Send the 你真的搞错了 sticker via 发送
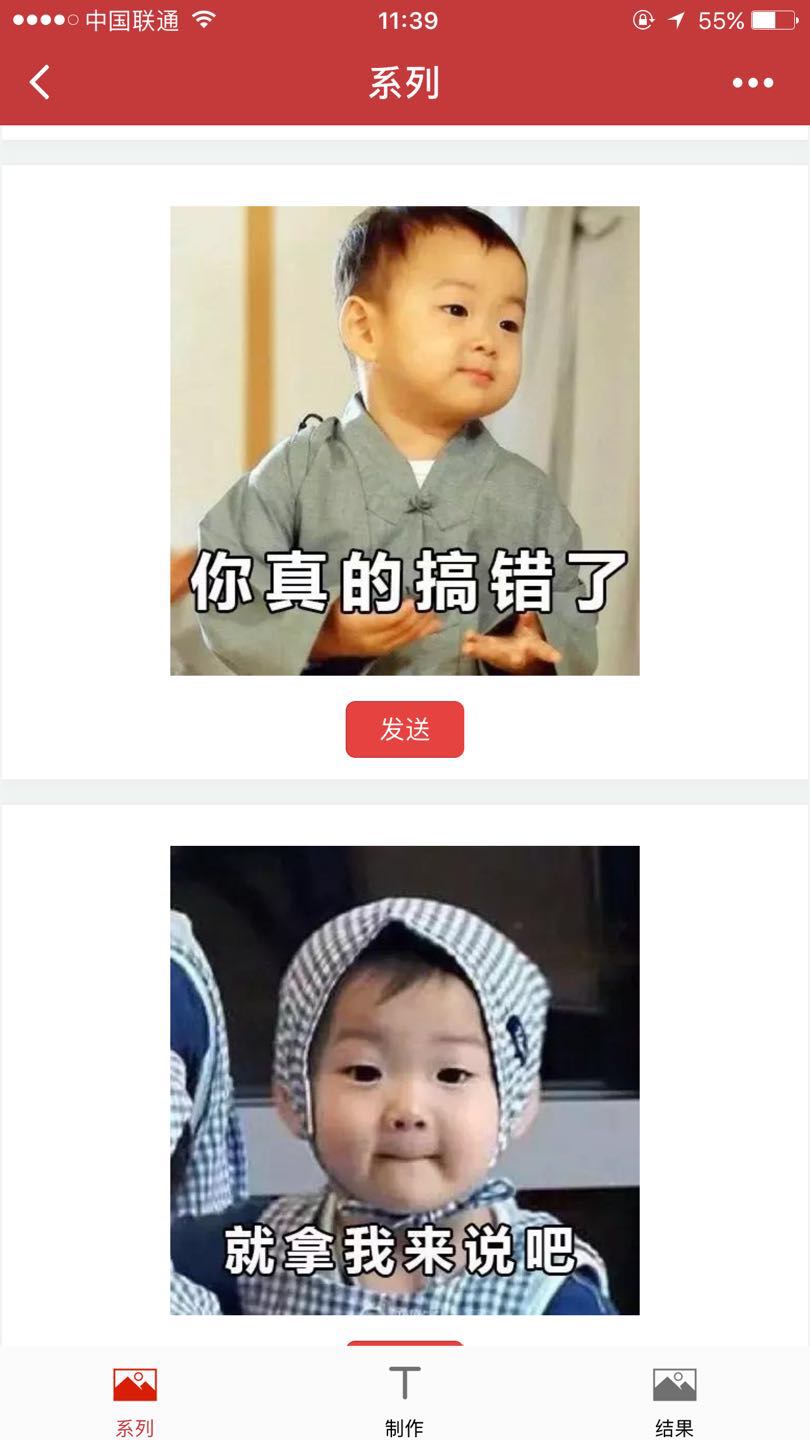810x1440 pixels. (404, 729)
